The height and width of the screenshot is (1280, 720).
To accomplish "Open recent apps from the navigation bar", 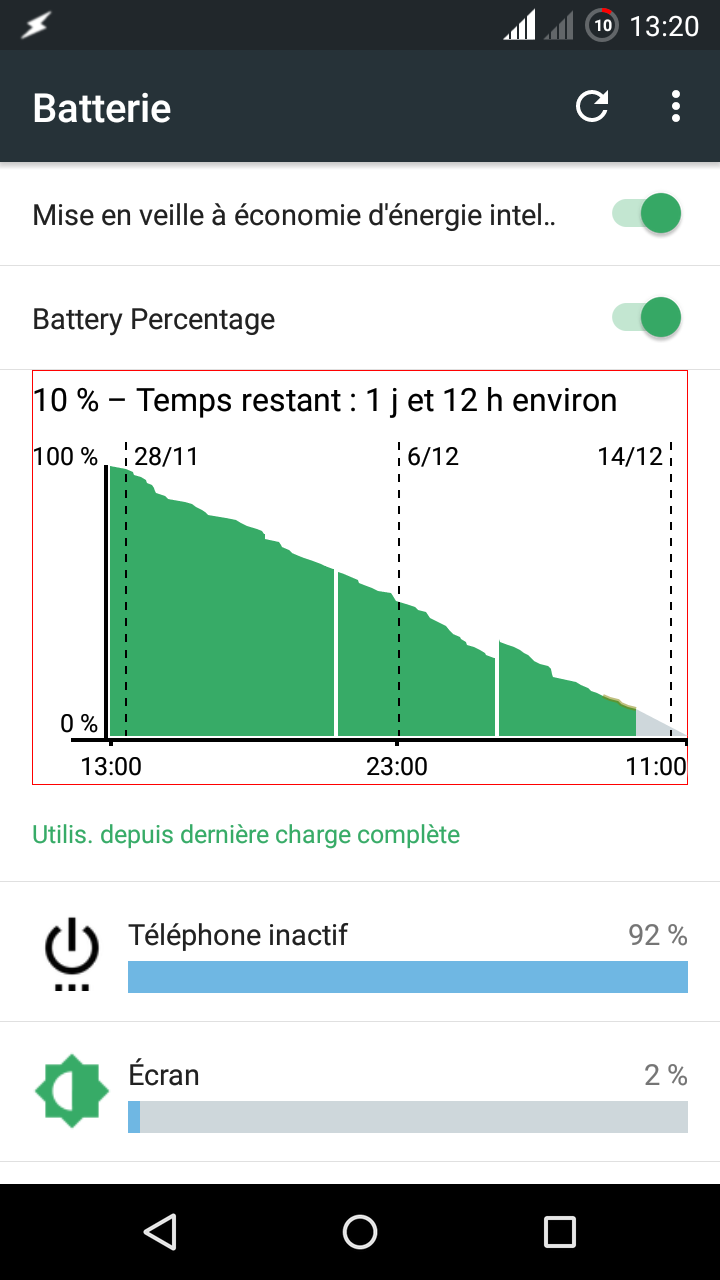I will (560, 1232).
